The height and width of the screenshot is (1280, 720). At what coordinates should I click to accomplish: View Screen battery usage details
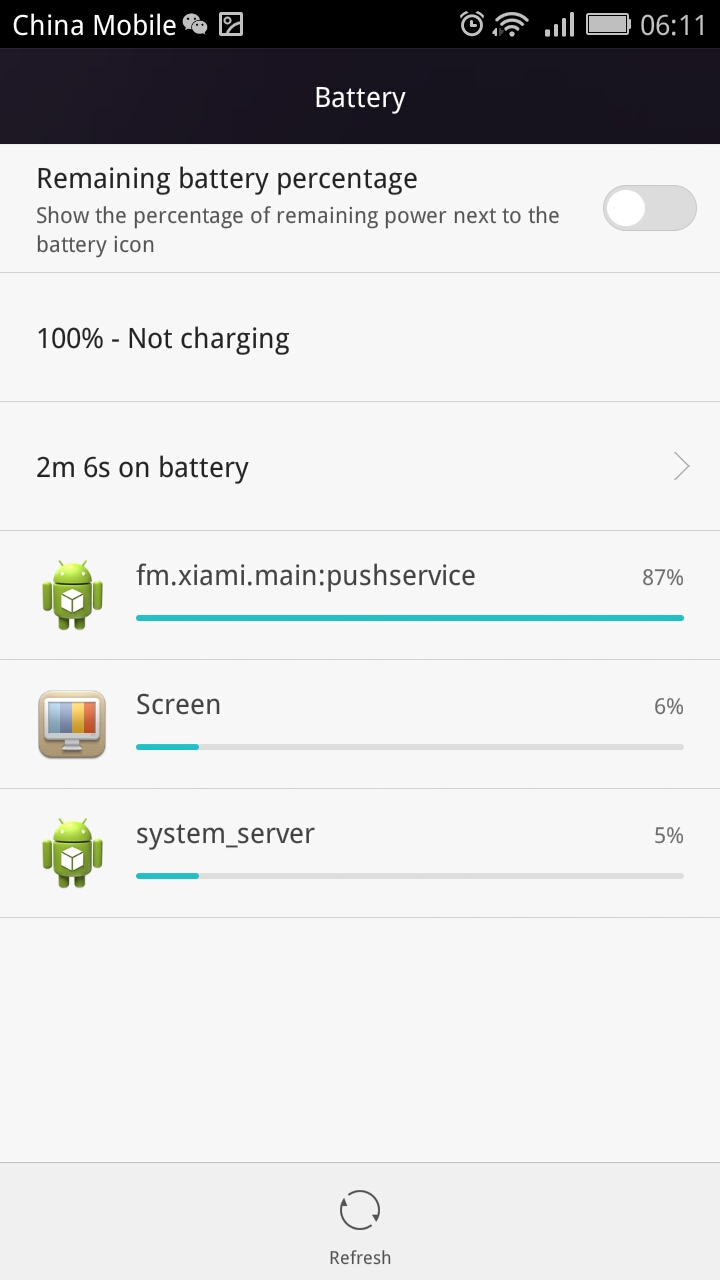pyautogui.click(x=360, y=724)
